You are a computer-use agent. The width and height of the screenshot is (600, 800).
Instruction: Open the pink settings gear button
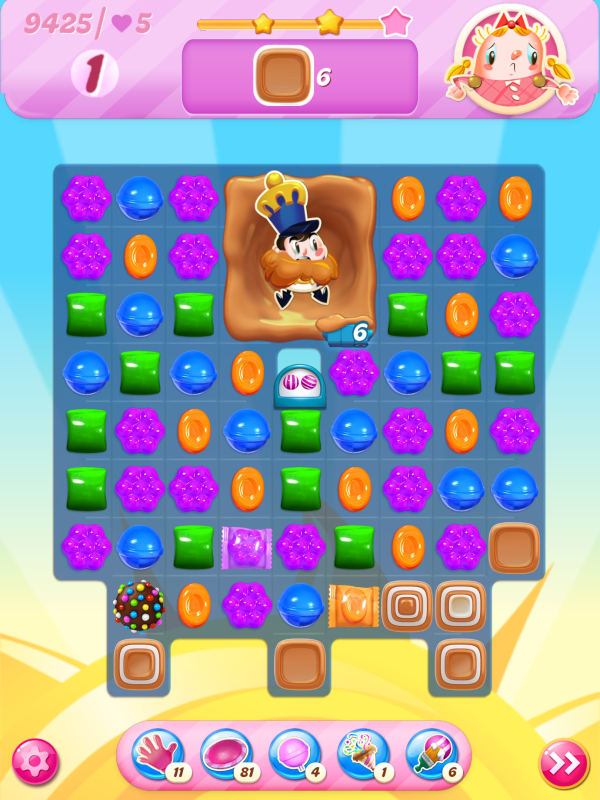36,763
